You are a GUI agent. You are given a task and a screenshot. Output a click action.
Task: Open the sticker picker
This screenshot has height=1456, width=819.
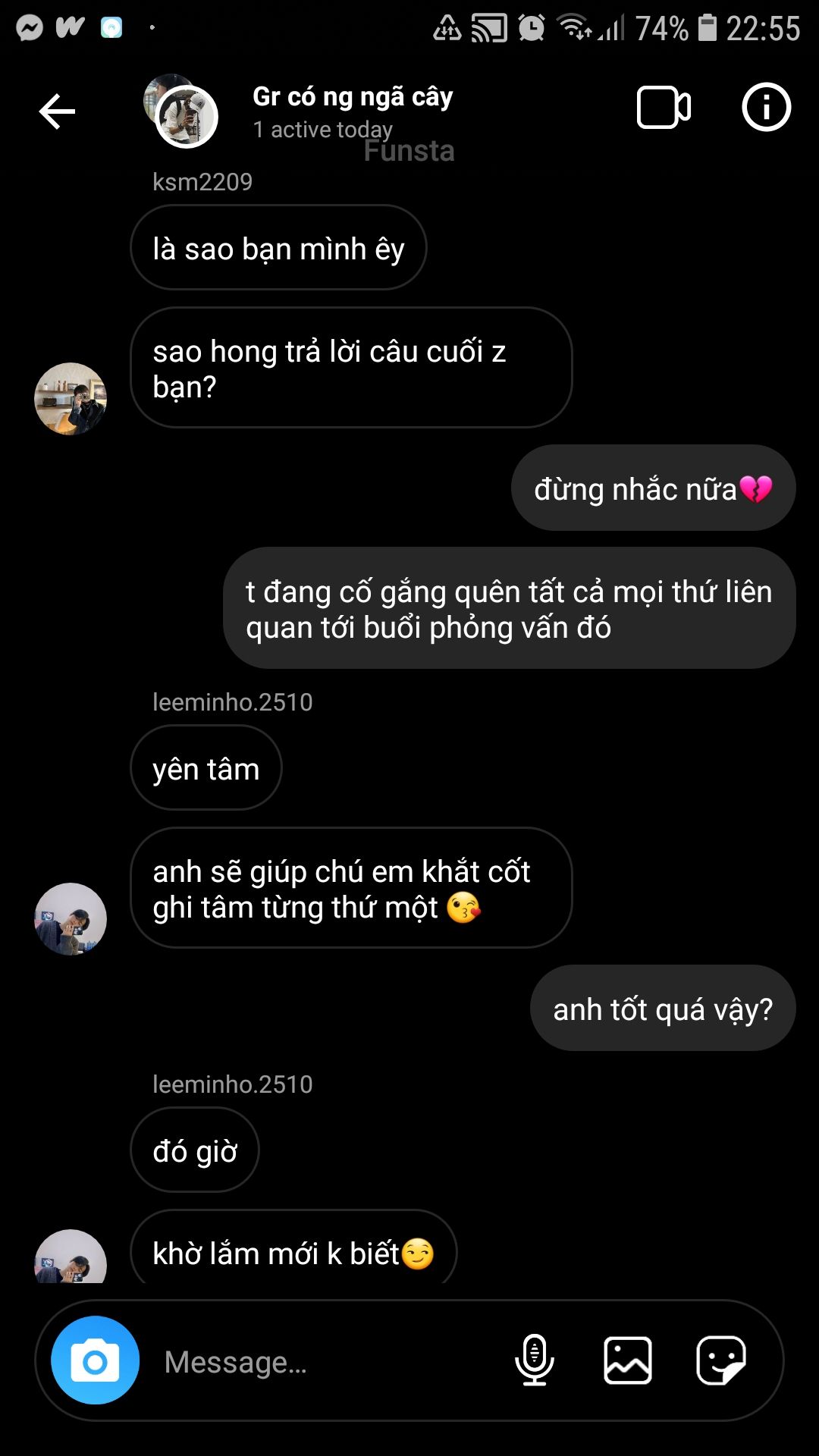tap(720, 1360)
